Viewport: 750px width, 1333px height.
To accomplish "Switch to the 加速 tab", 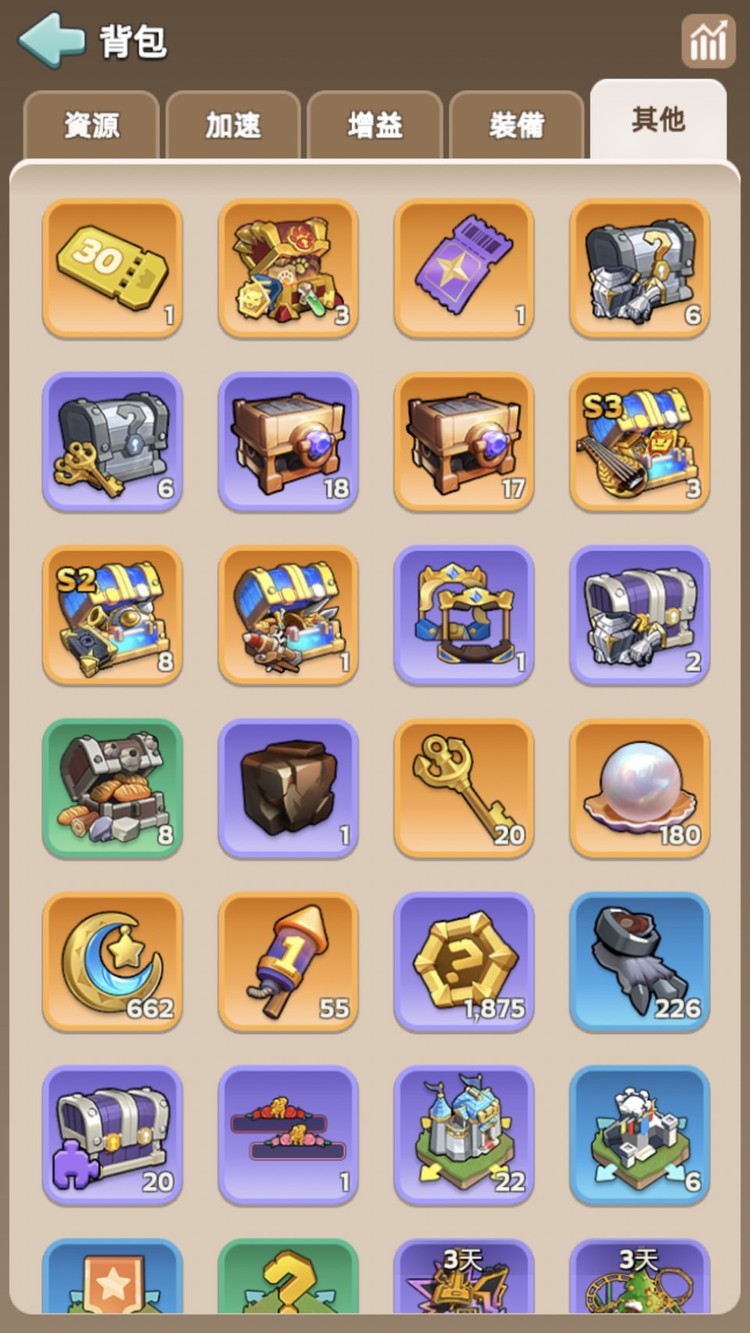I will [233, 125].
